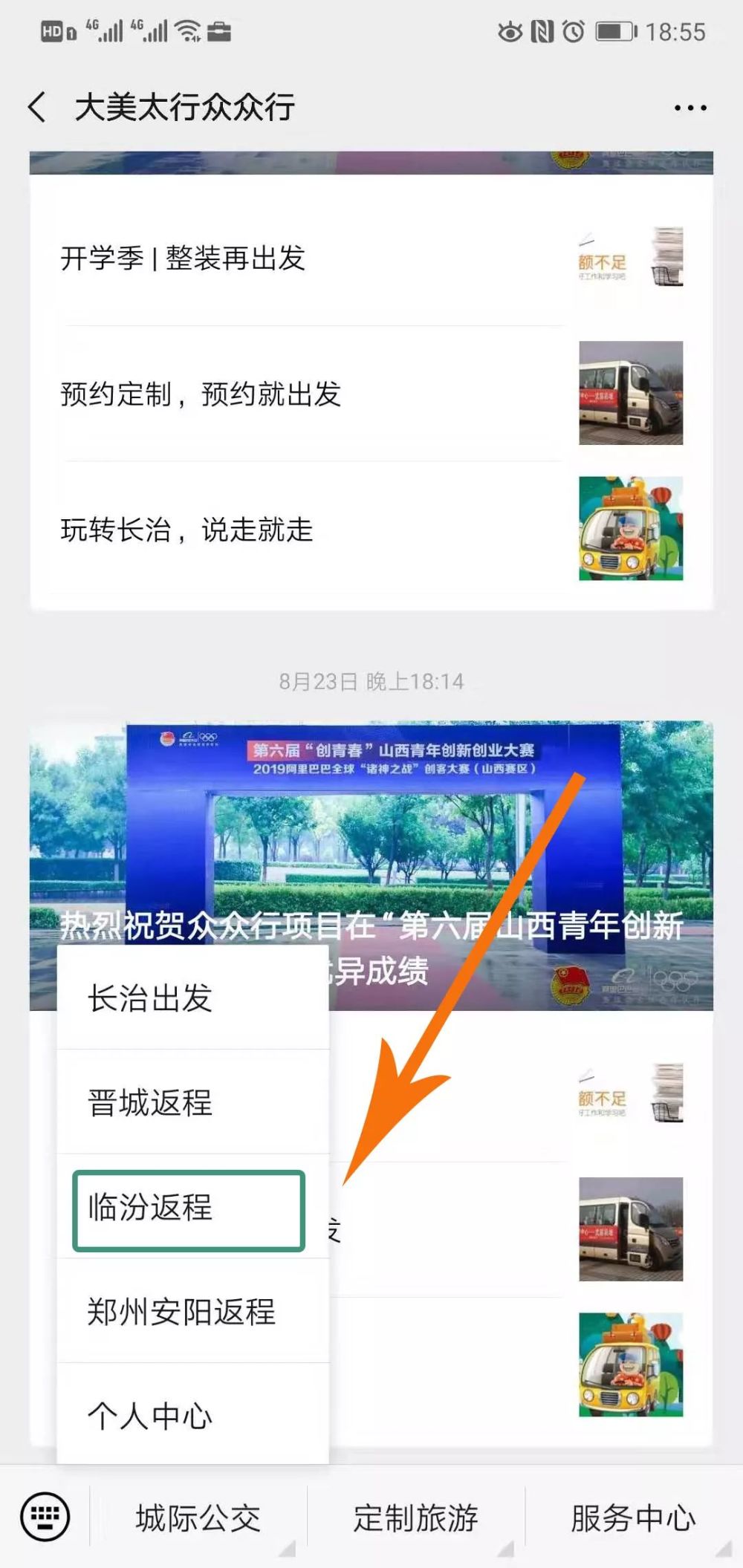Open article 预约定制，预约就出发

(x=312, y=394)
